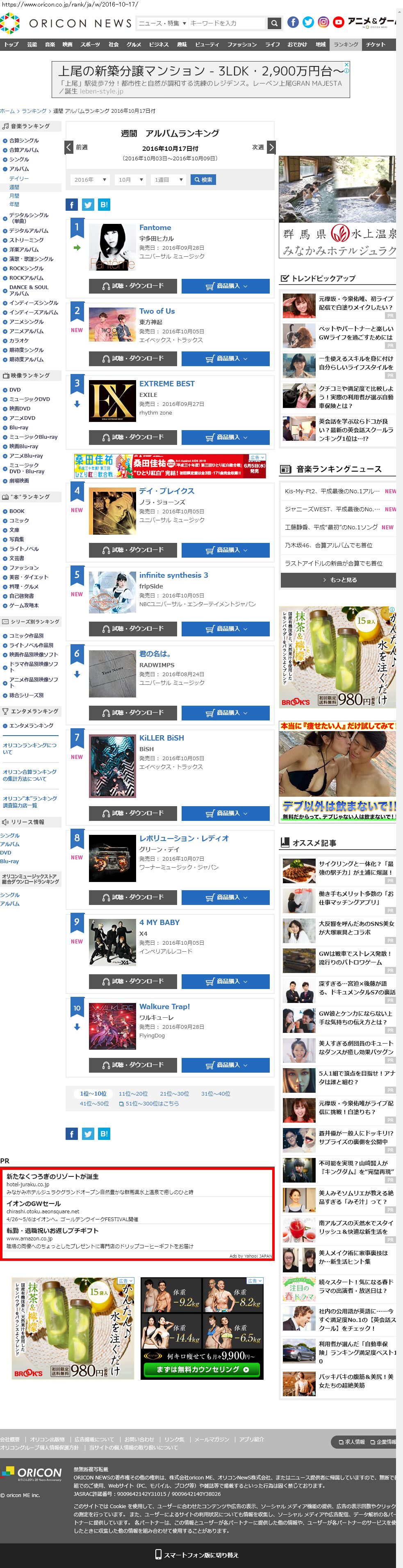Open the Fantome album title link

(155, 228)
